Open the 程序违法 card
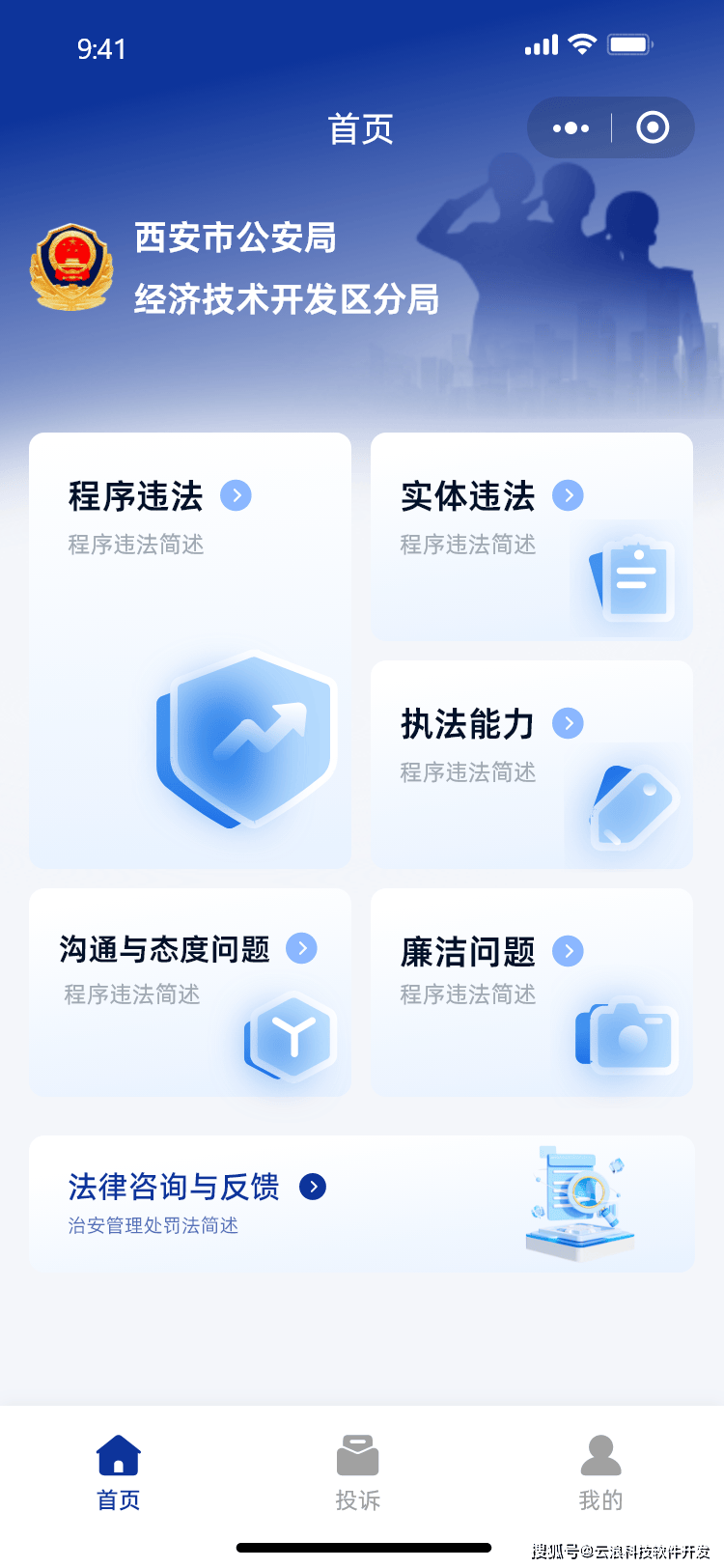Viewport: 724px width, 1568px height. tap(190, 650)
